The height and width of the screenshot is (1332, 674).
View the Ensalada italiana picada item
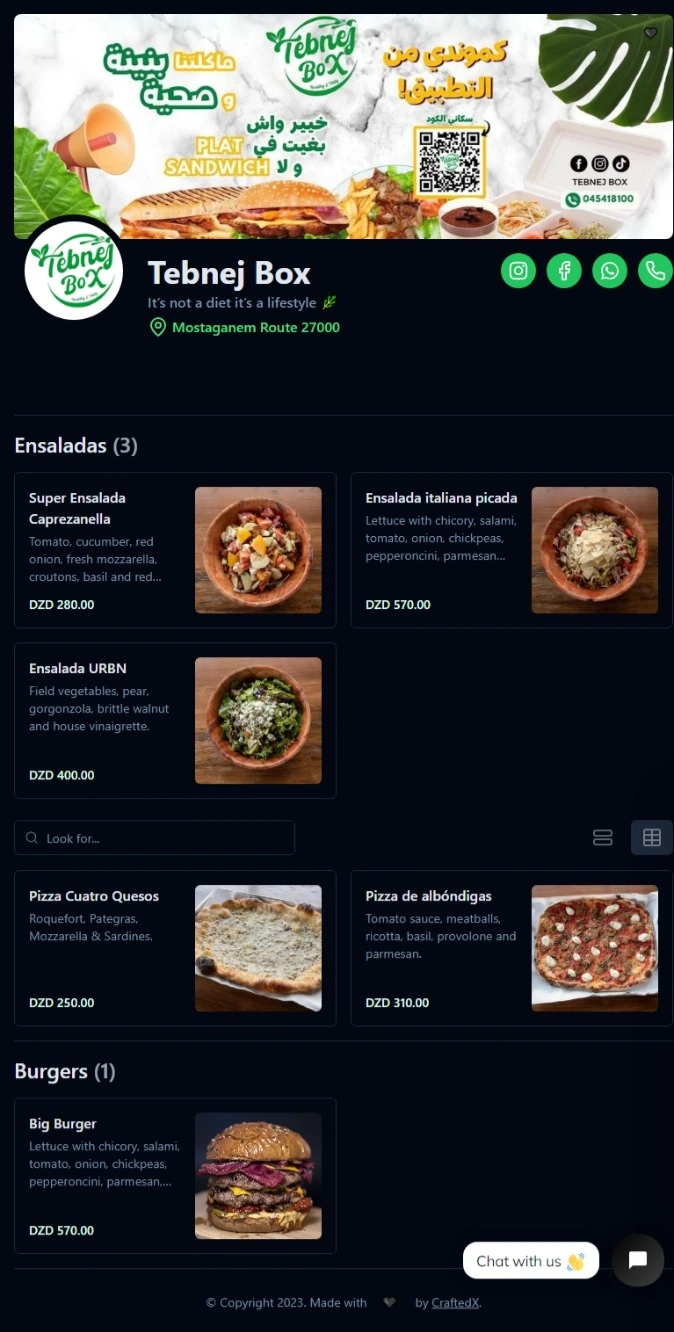511,550
